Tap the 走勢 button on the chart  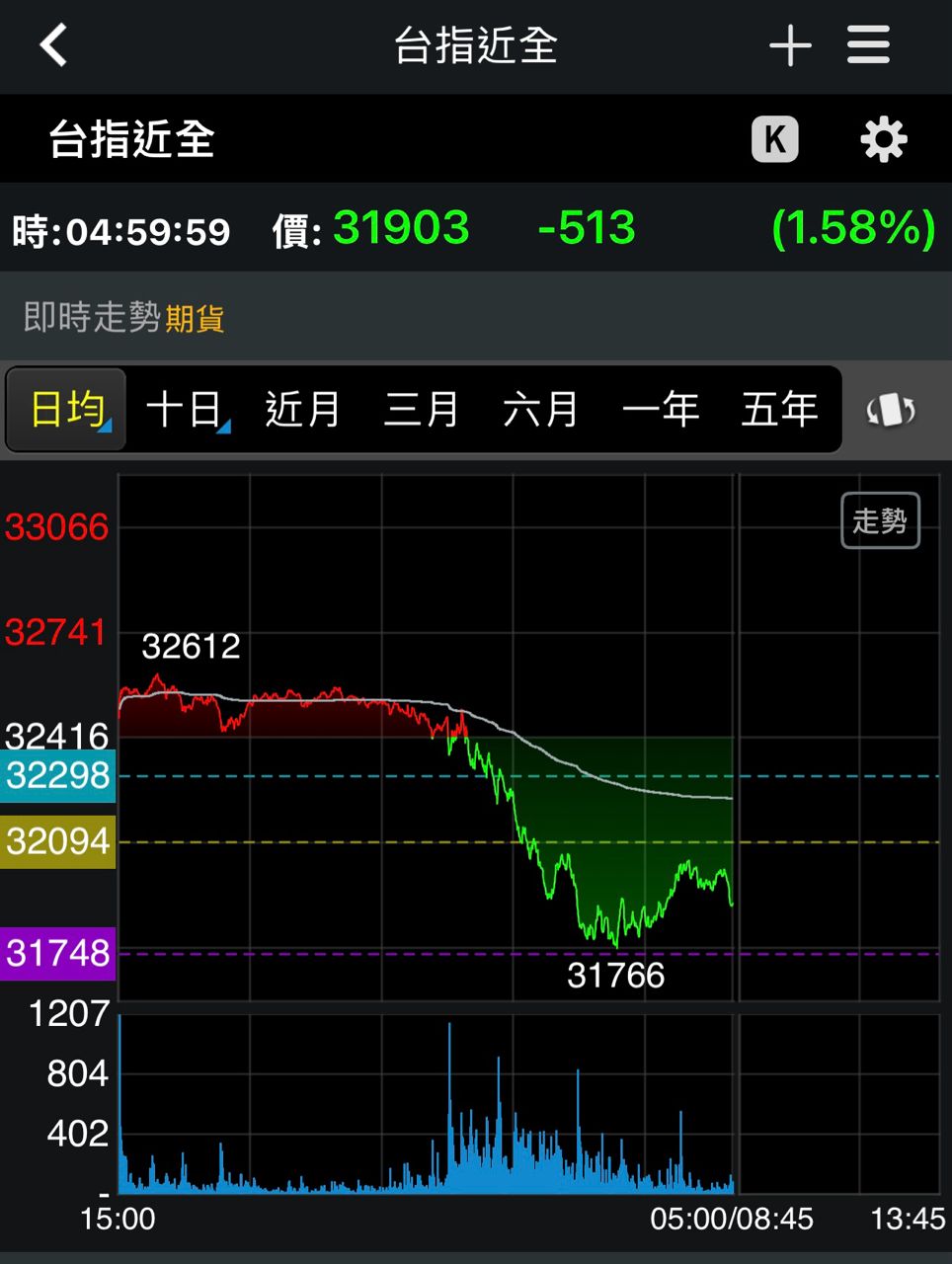(879, 520)
